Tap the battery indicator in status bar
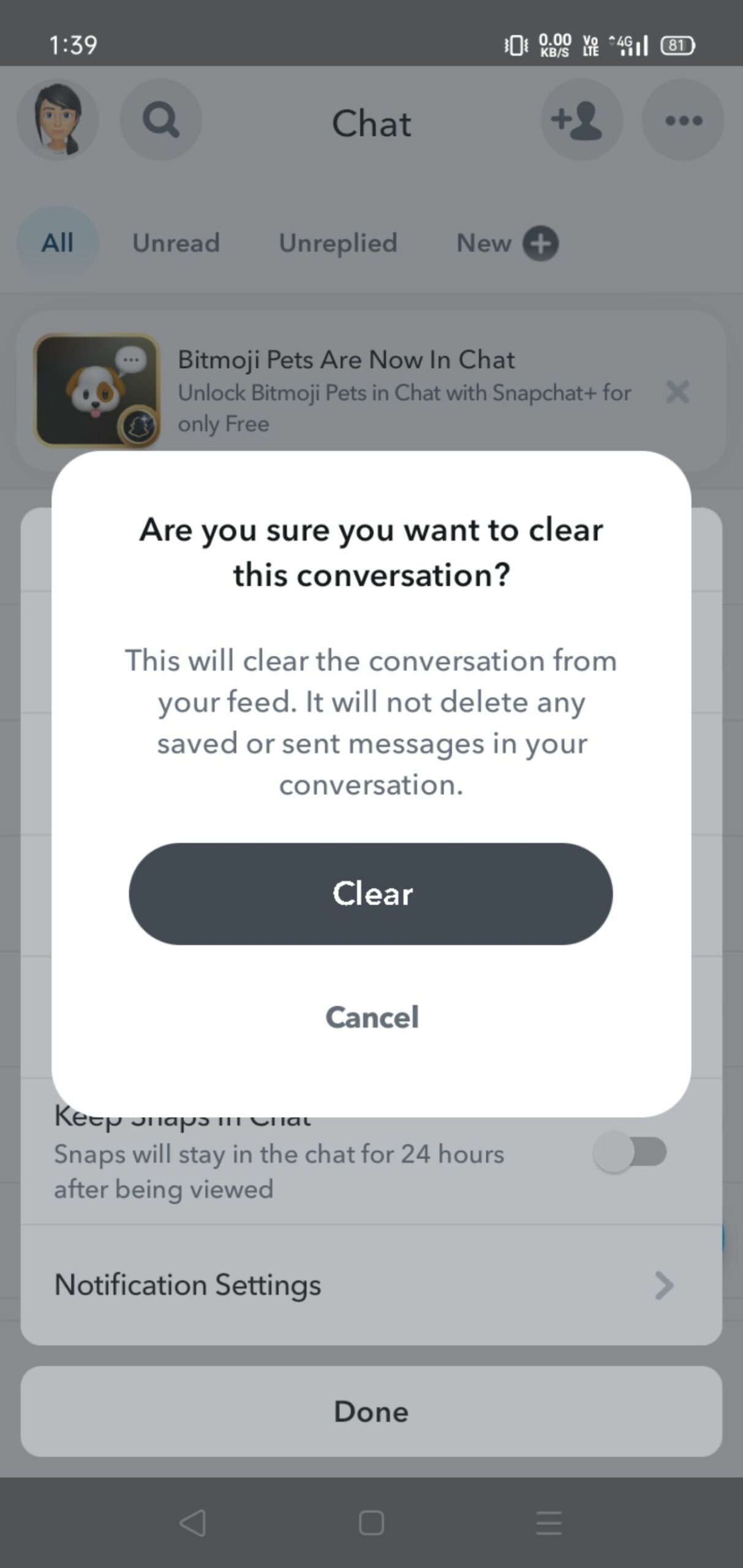This screenshot has width=743, height=1568. pos(677,45)
